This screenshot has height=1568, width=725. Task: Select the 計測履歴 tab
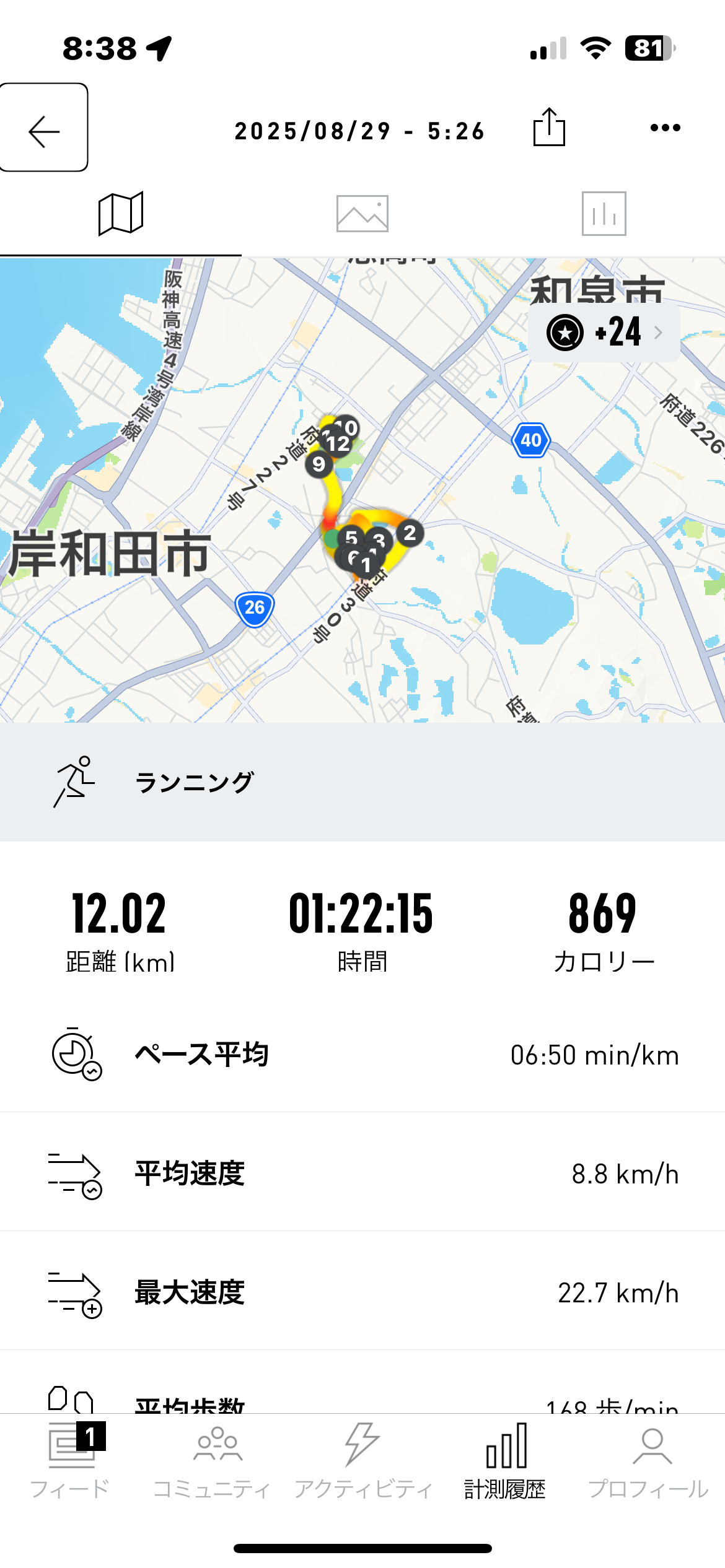(505, 1461)
